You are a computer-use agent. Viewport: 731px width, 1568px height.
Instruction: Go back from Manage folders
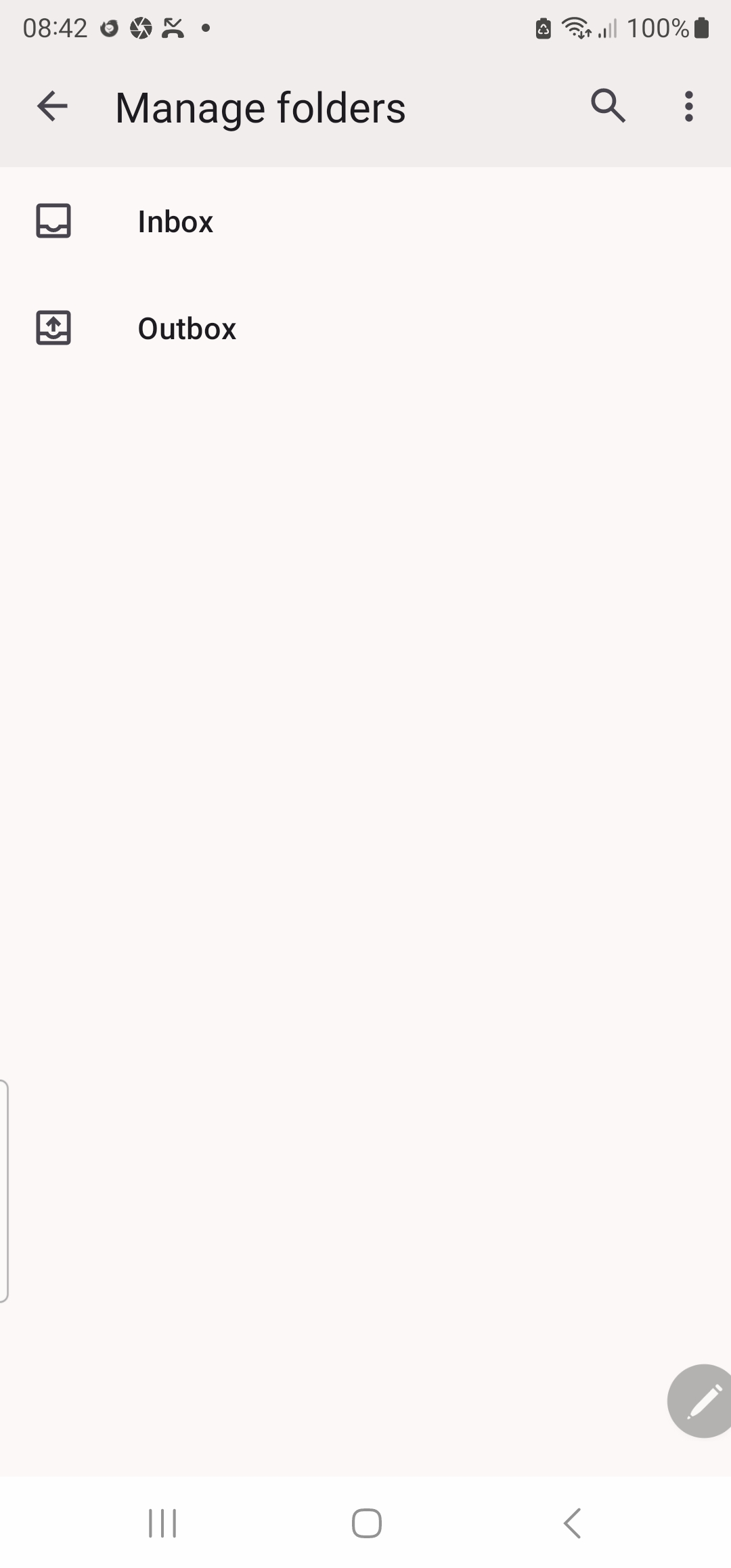click(x=52, y=106)
